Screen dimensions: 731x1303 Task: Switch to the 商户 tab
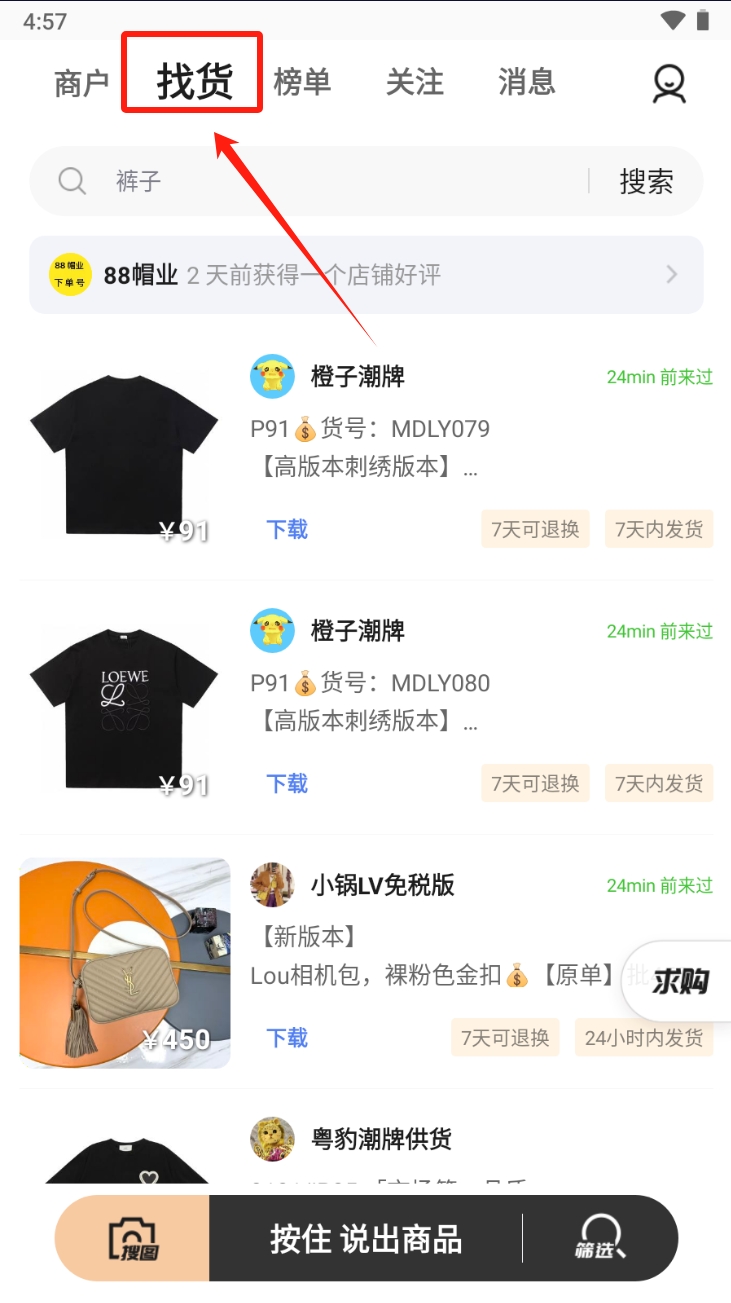point(81,83)
